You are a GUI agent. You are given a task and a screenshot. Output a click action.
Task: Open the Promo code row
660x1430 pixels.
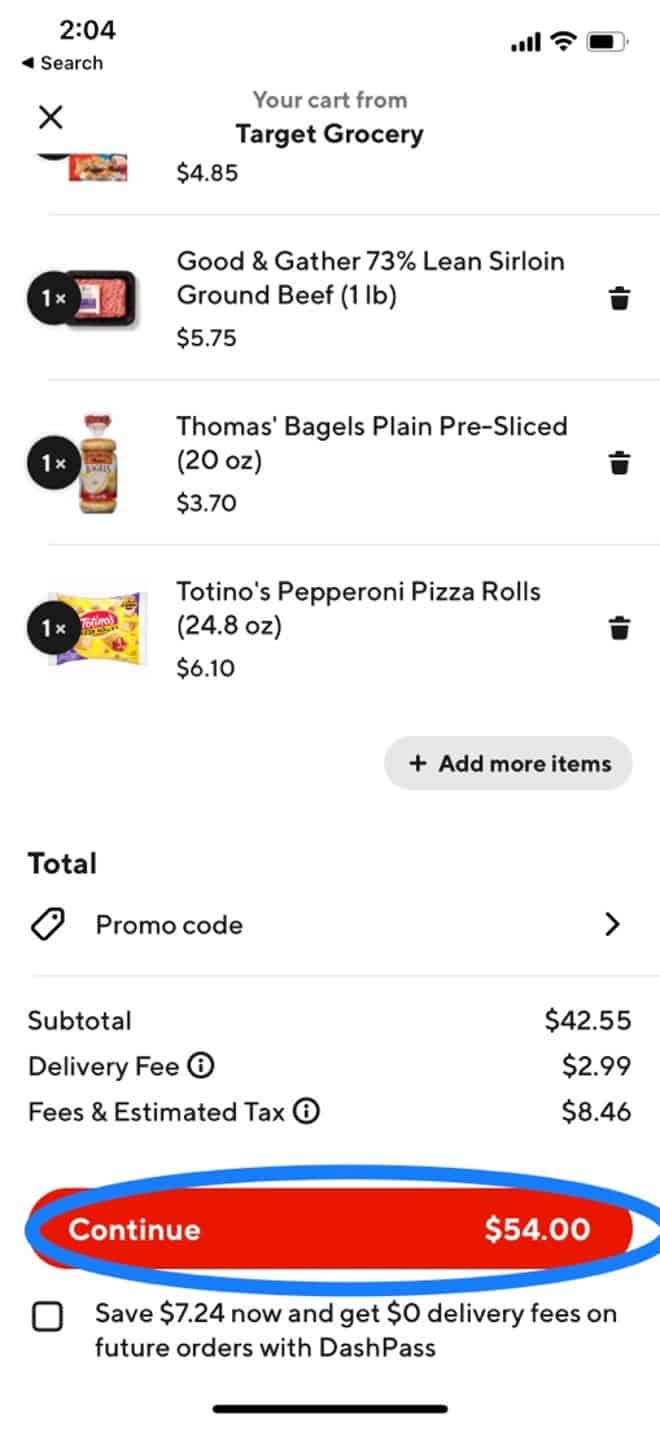(330, 925)
